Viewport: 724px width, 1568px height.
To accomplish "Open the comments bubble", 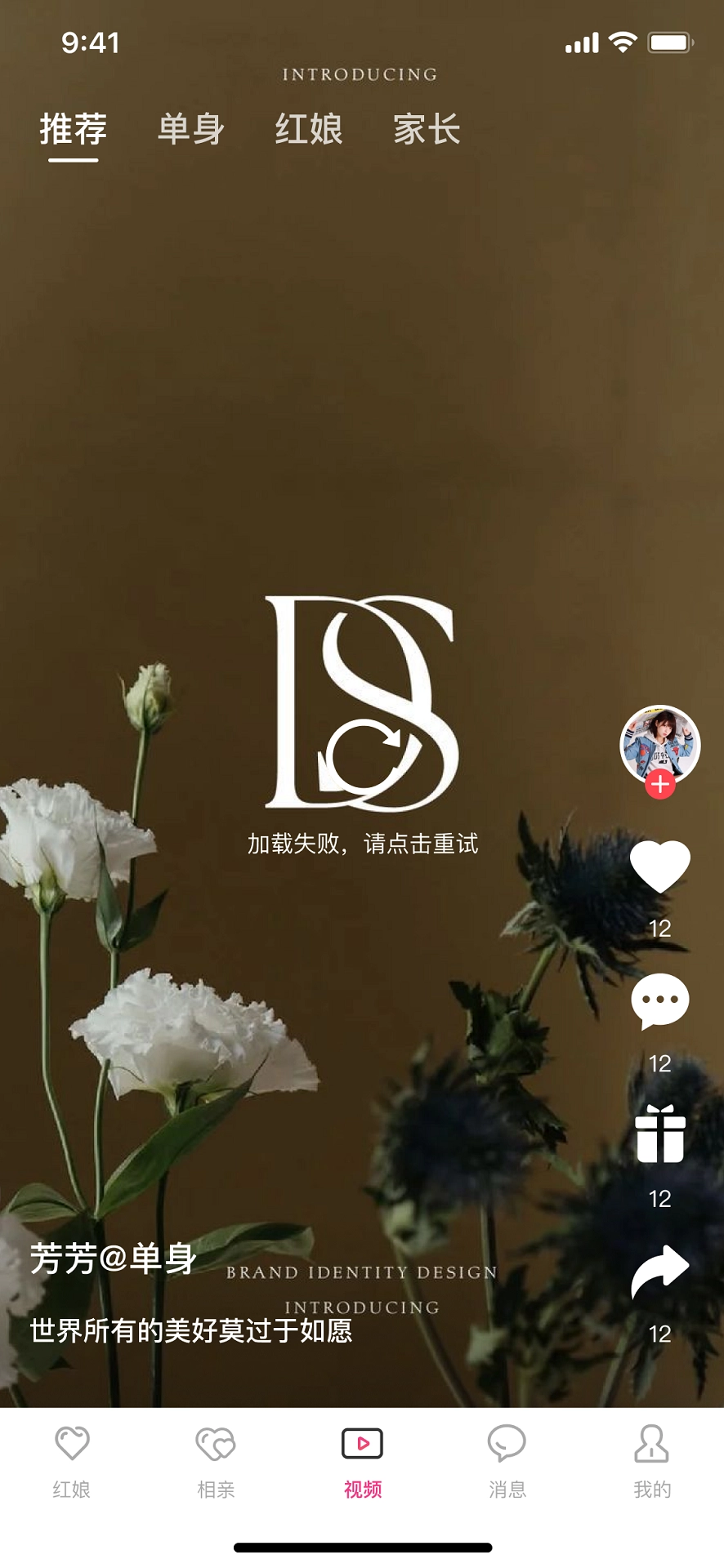I will coord(659,1000).
